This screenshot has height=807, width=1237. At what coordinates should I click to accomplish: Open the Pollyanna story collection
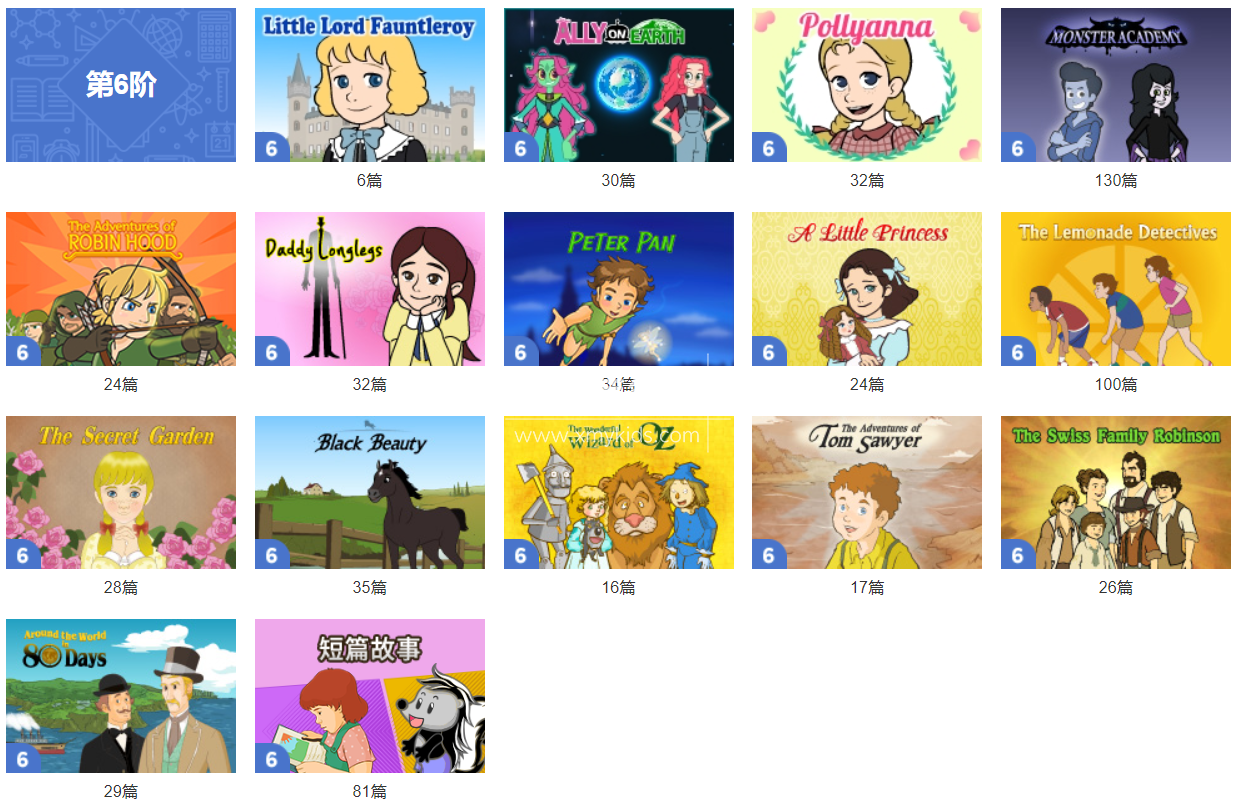click(867, 85)
